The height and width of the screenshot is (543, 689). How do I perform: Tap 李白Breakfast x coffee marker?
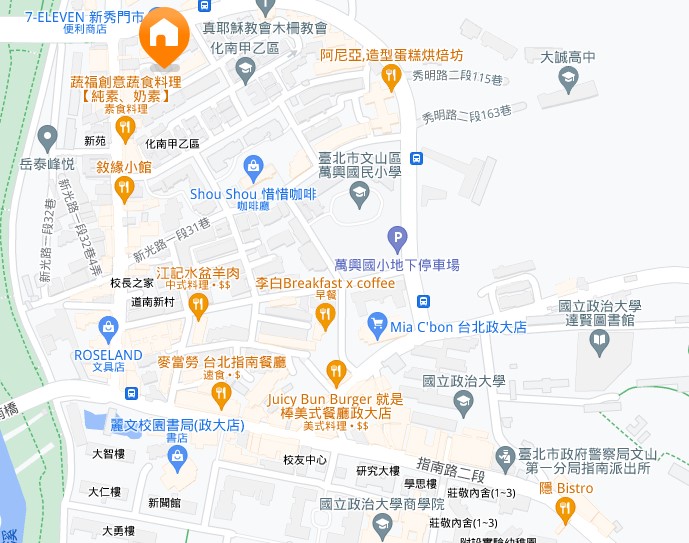(324, 315)
